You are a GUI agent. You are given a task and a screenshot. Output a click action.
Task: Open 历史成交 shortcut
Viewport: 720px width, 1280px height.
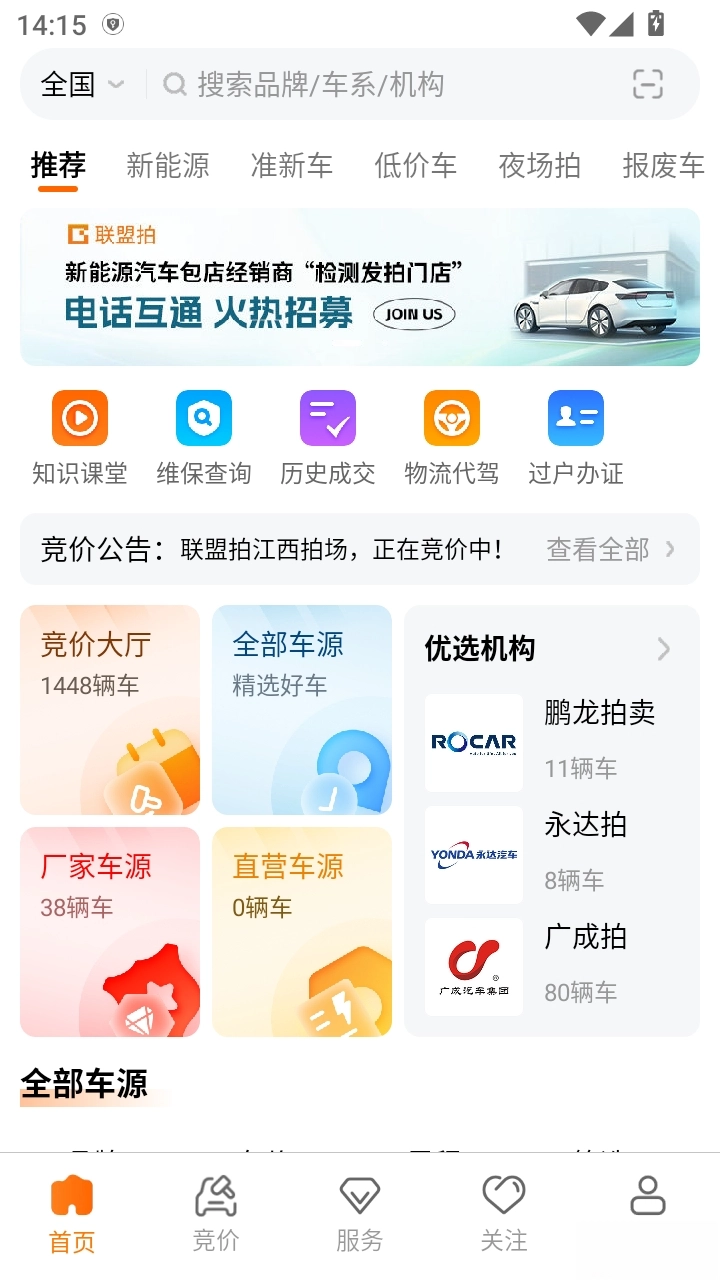click(x=328, y=438)
